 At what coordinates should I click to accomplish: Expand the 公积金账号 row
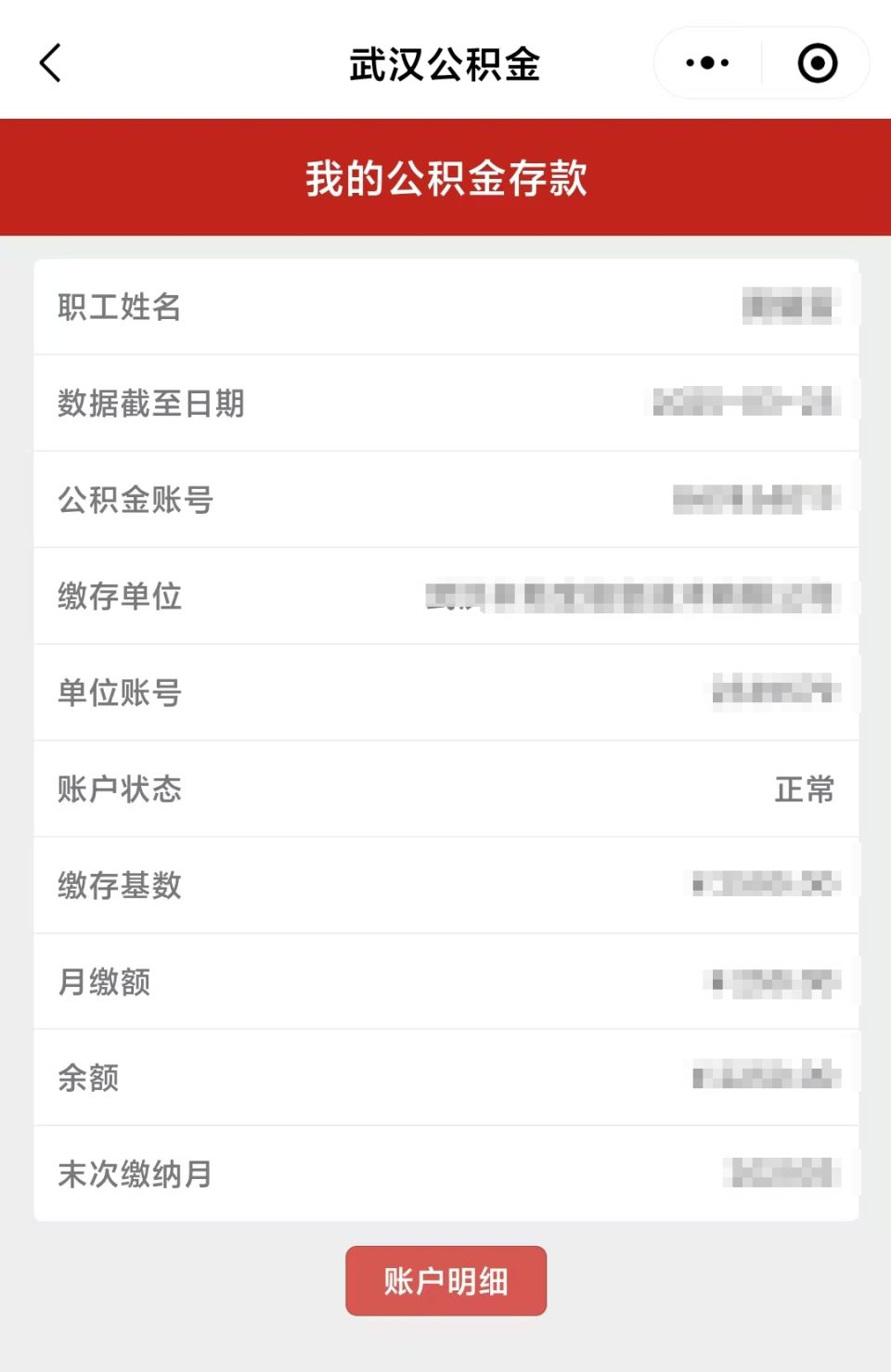(x=445, y=500)
